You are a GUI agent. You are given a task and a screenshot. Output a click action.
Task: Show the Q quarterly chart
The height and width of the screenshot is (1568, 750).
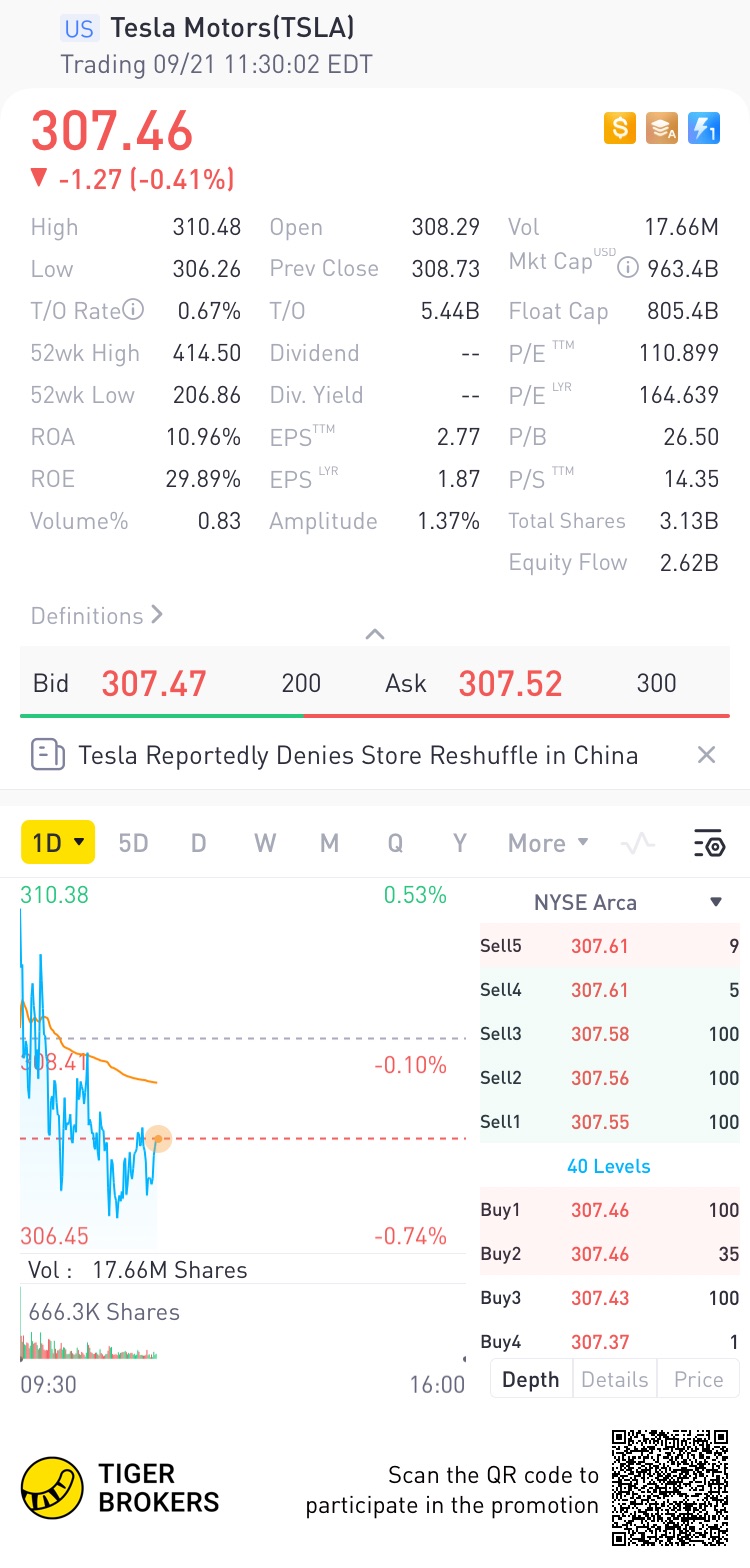tap(395, 843)
